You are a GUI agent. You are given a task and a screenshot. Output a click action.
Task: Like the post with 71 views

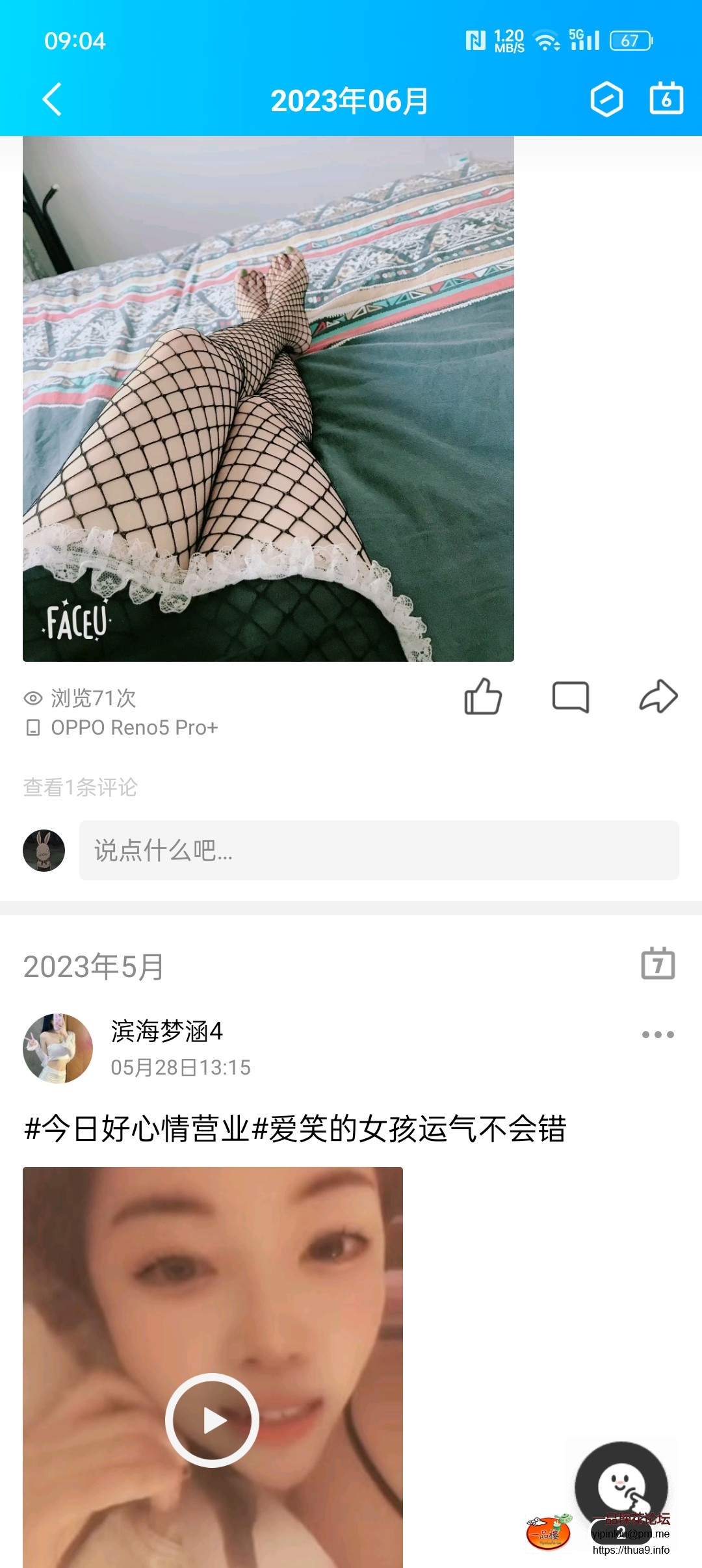coord(483,697)
